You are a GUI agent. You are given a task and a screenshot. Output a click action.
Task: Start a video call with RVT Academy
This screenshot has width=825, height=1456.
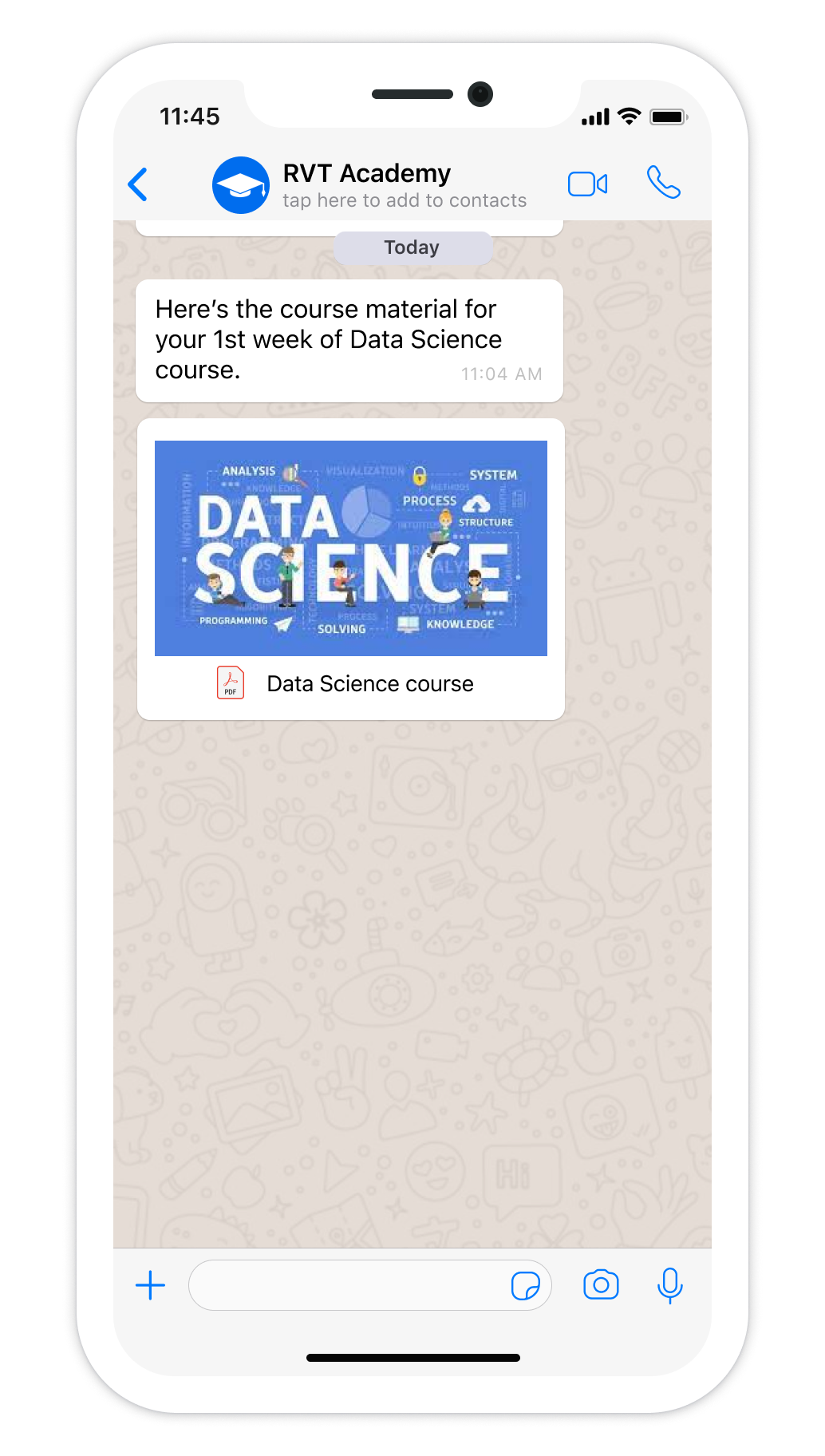[587, 184]
